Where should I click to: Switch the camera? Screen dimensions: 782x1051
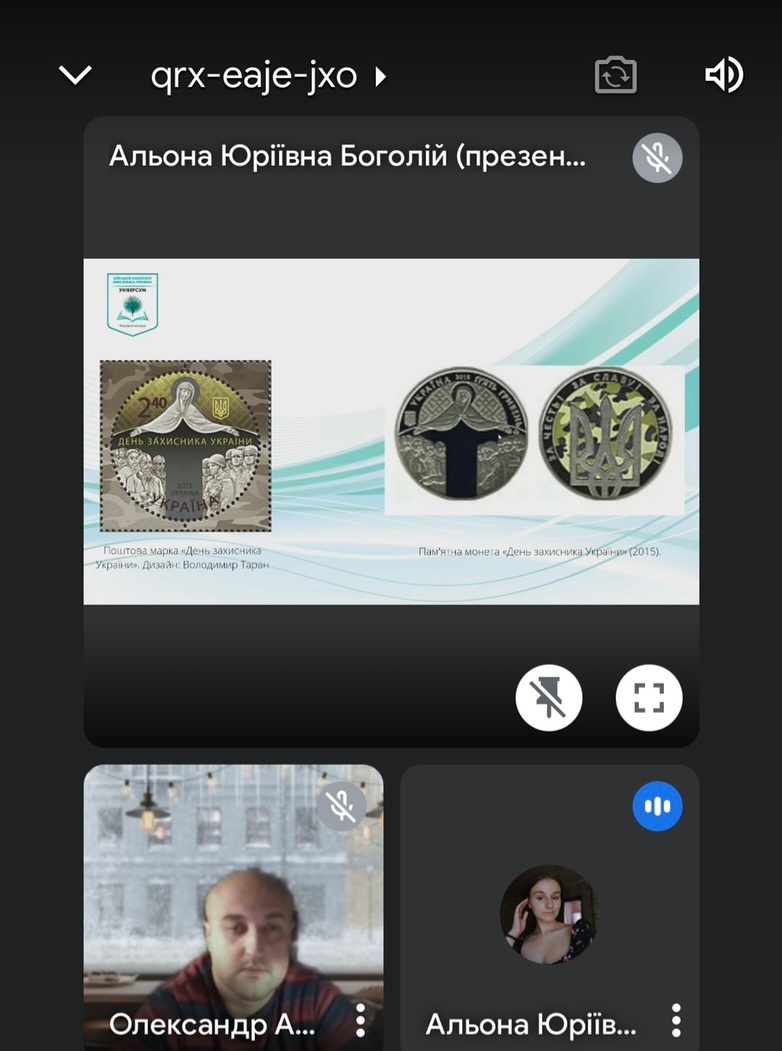615,76
